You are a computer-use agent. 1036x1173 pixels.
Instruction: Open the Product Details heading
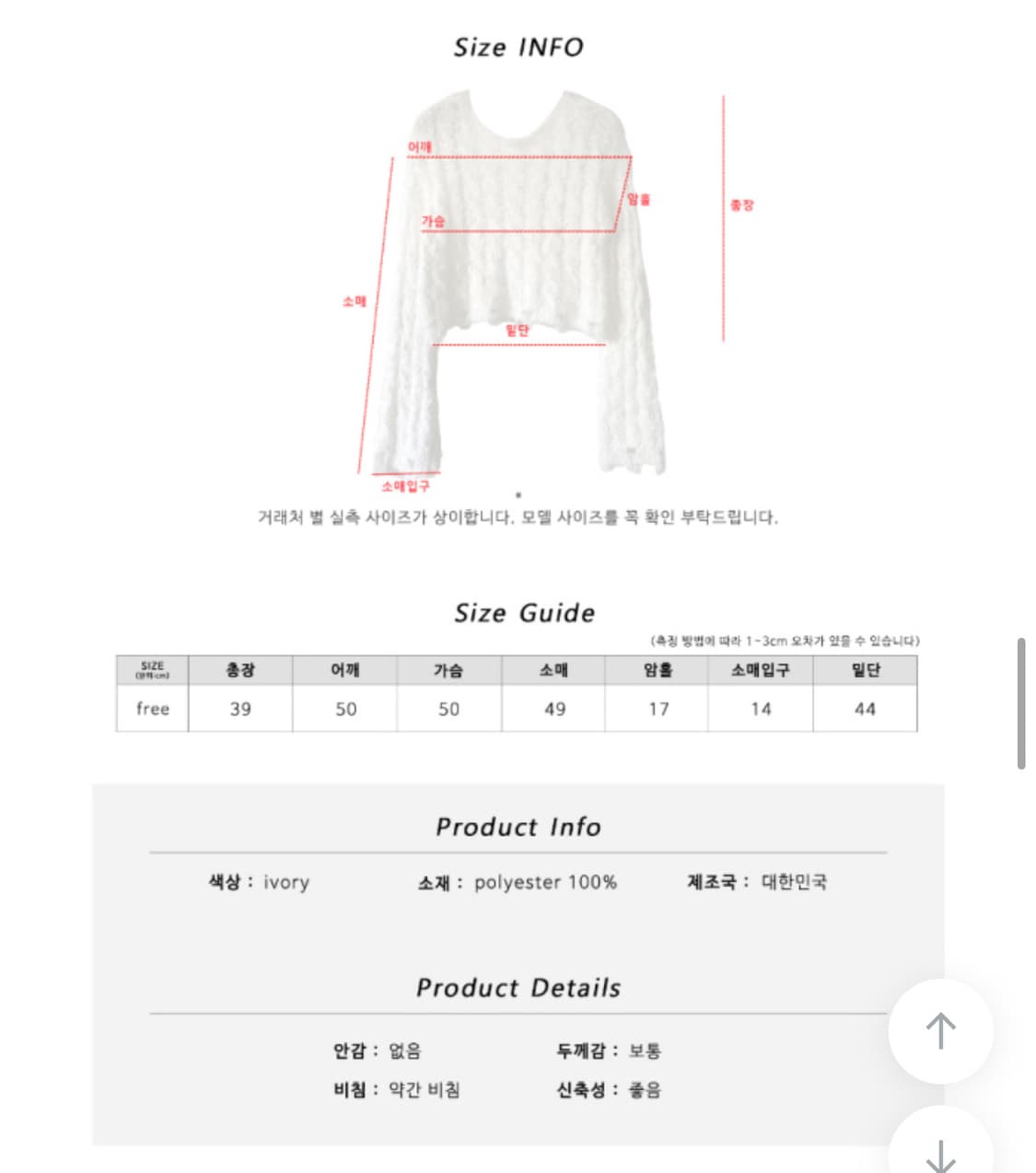coord(518,988)
